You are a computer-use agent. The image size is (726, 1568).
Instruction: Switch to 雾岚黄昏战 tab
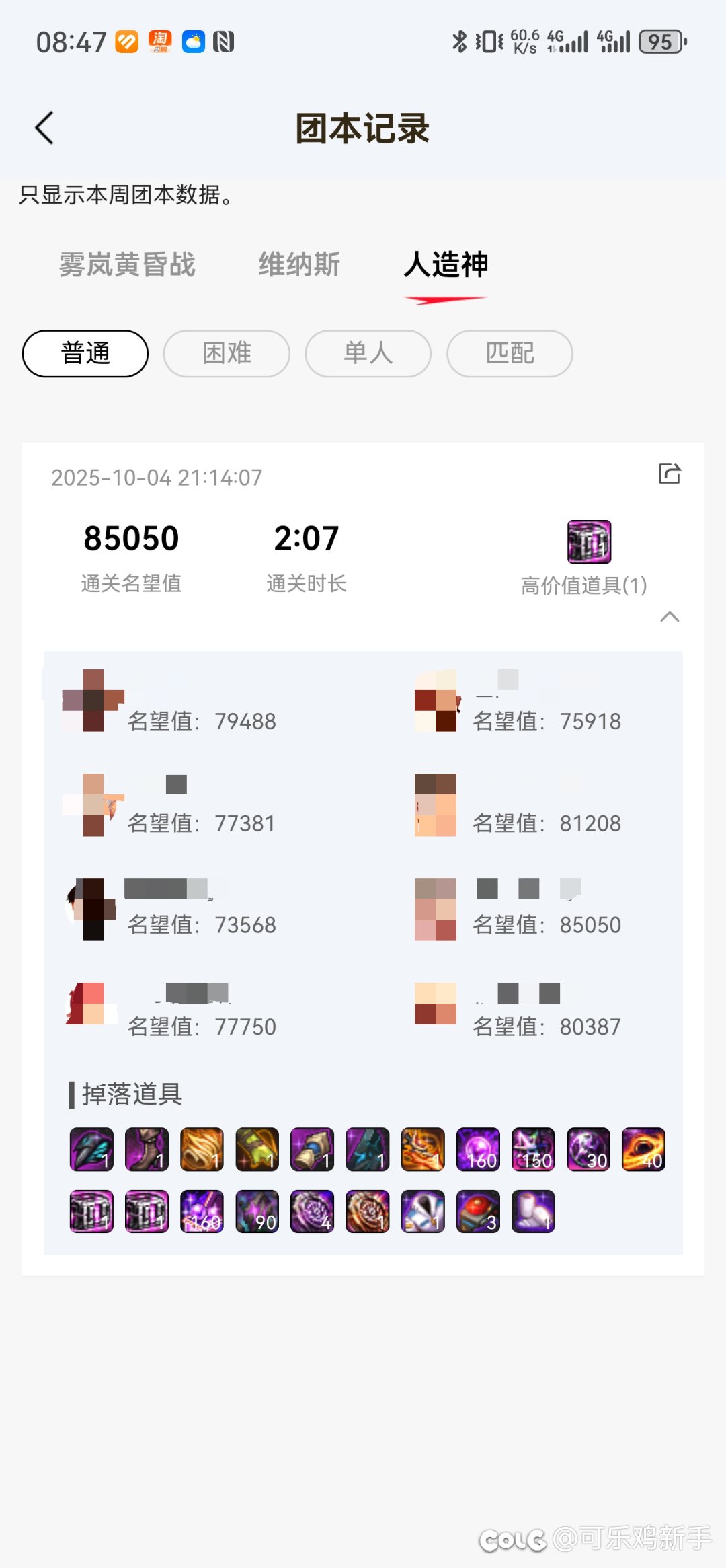tap(127, 264)
